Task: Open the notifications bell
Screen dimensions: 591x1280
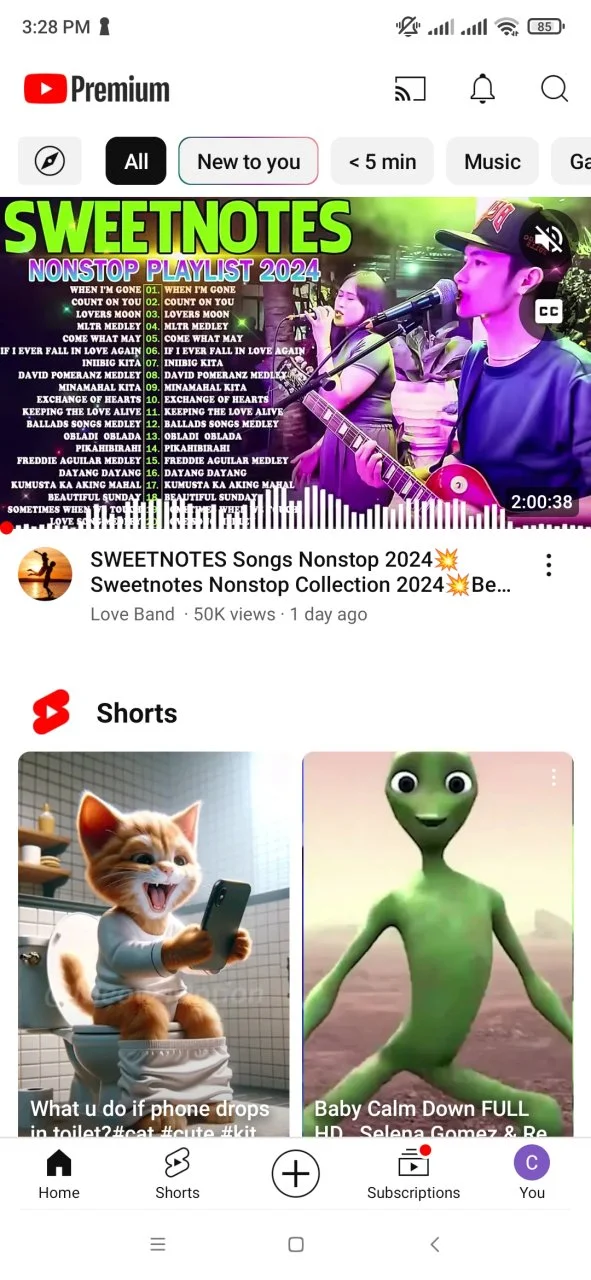Action: click(482, 89)
